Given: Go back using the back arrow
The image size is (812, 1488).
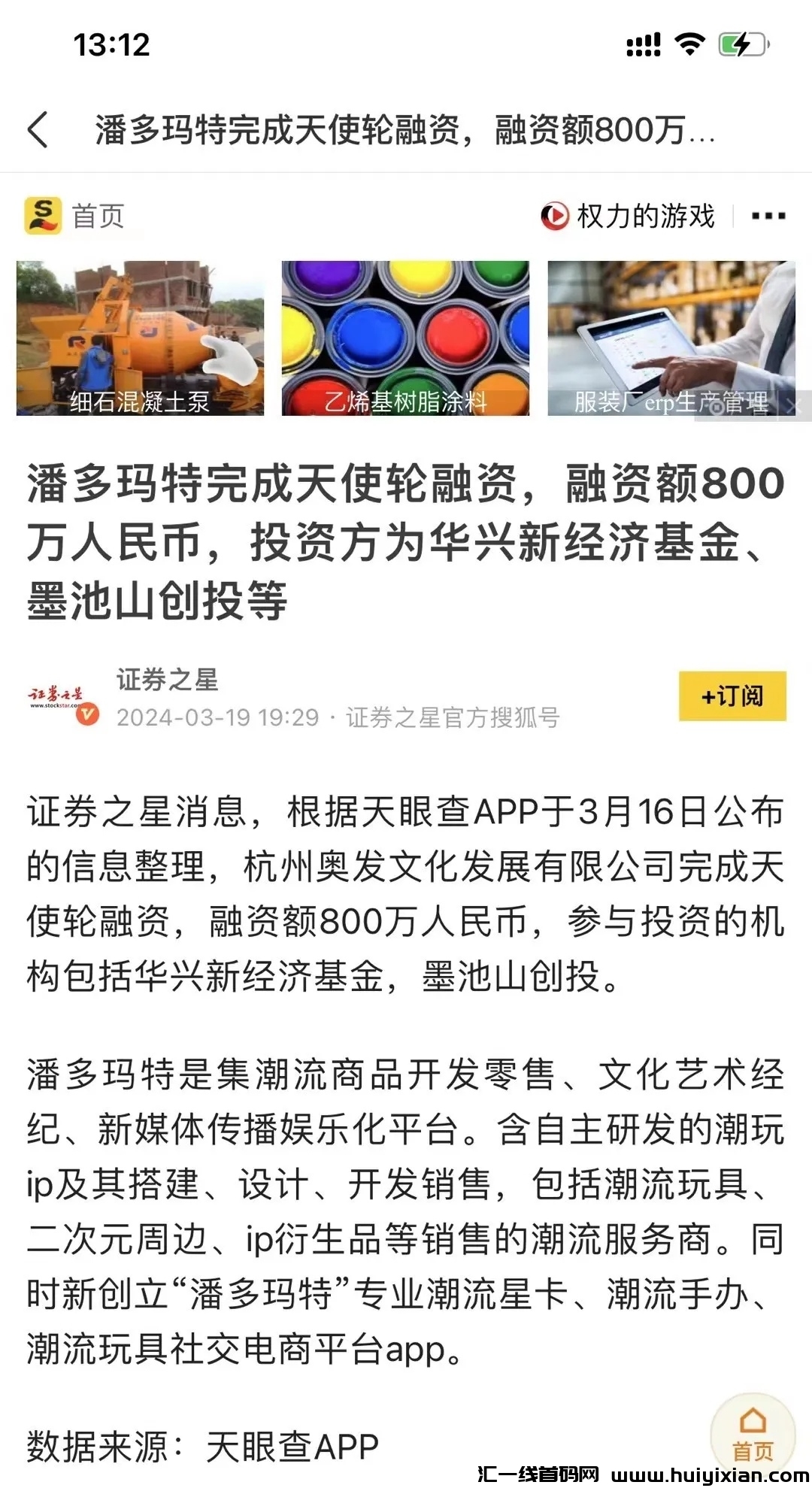Looking at the screenshot, I should 38,129.
